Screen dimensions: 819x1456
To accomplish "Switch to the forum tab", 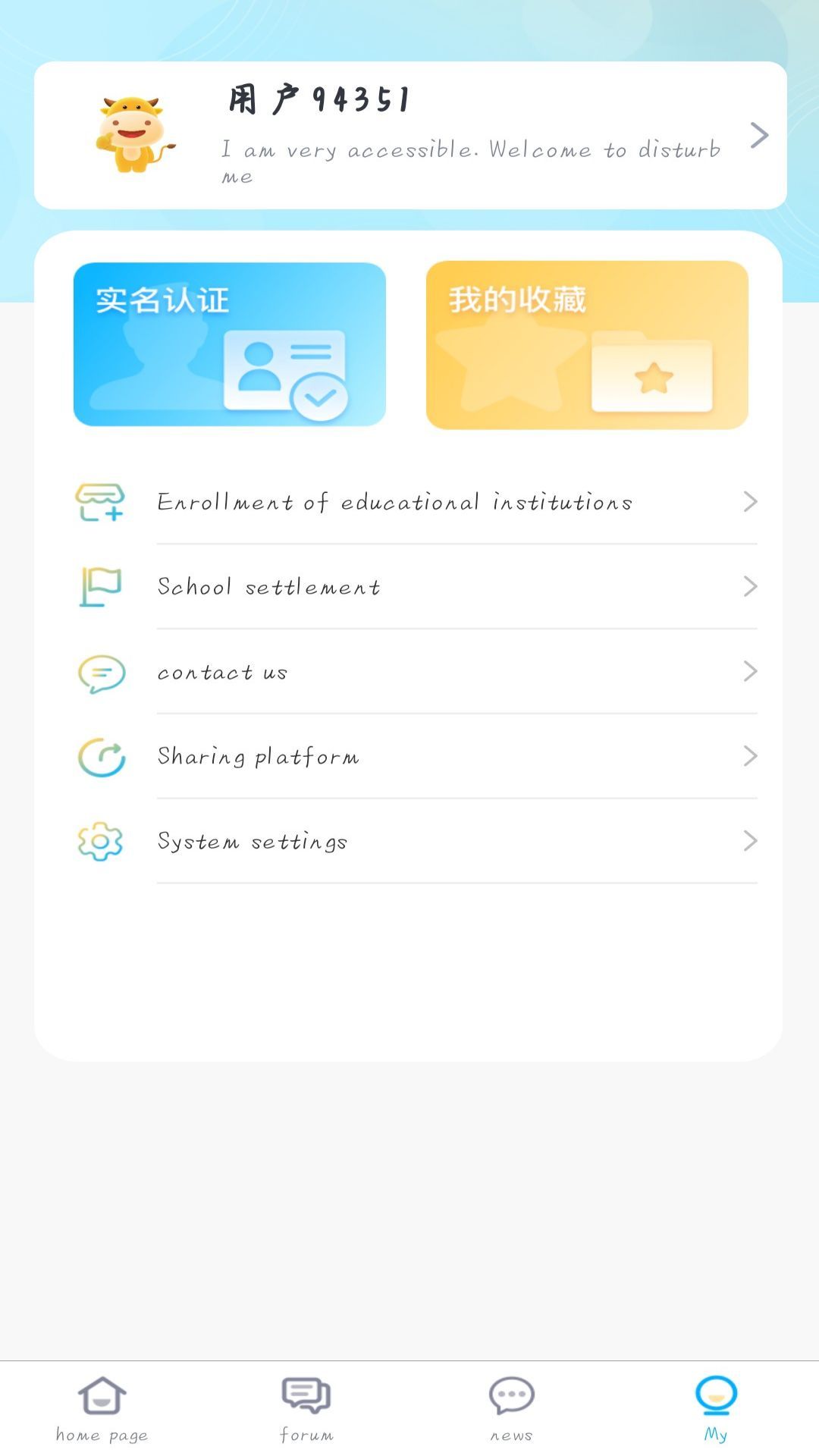I will tap(306, 1409).
